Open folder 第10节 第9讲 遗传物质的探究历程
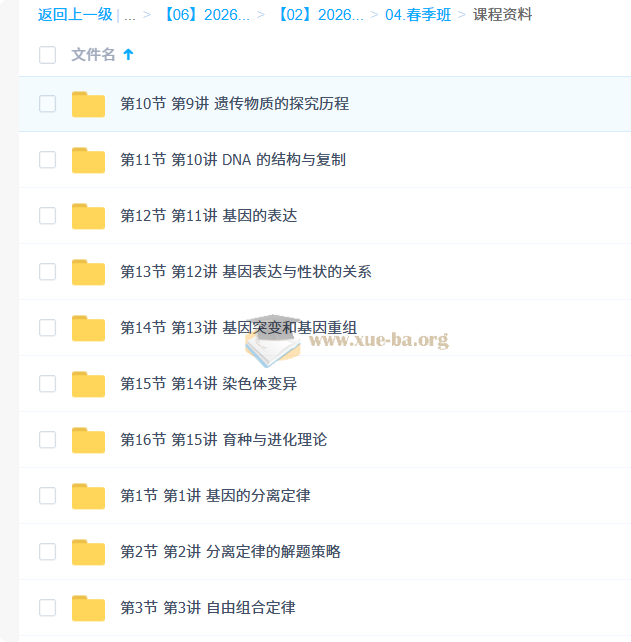This screenshot has width=631, height=642. pyautogui.click(x=234, y=104)
